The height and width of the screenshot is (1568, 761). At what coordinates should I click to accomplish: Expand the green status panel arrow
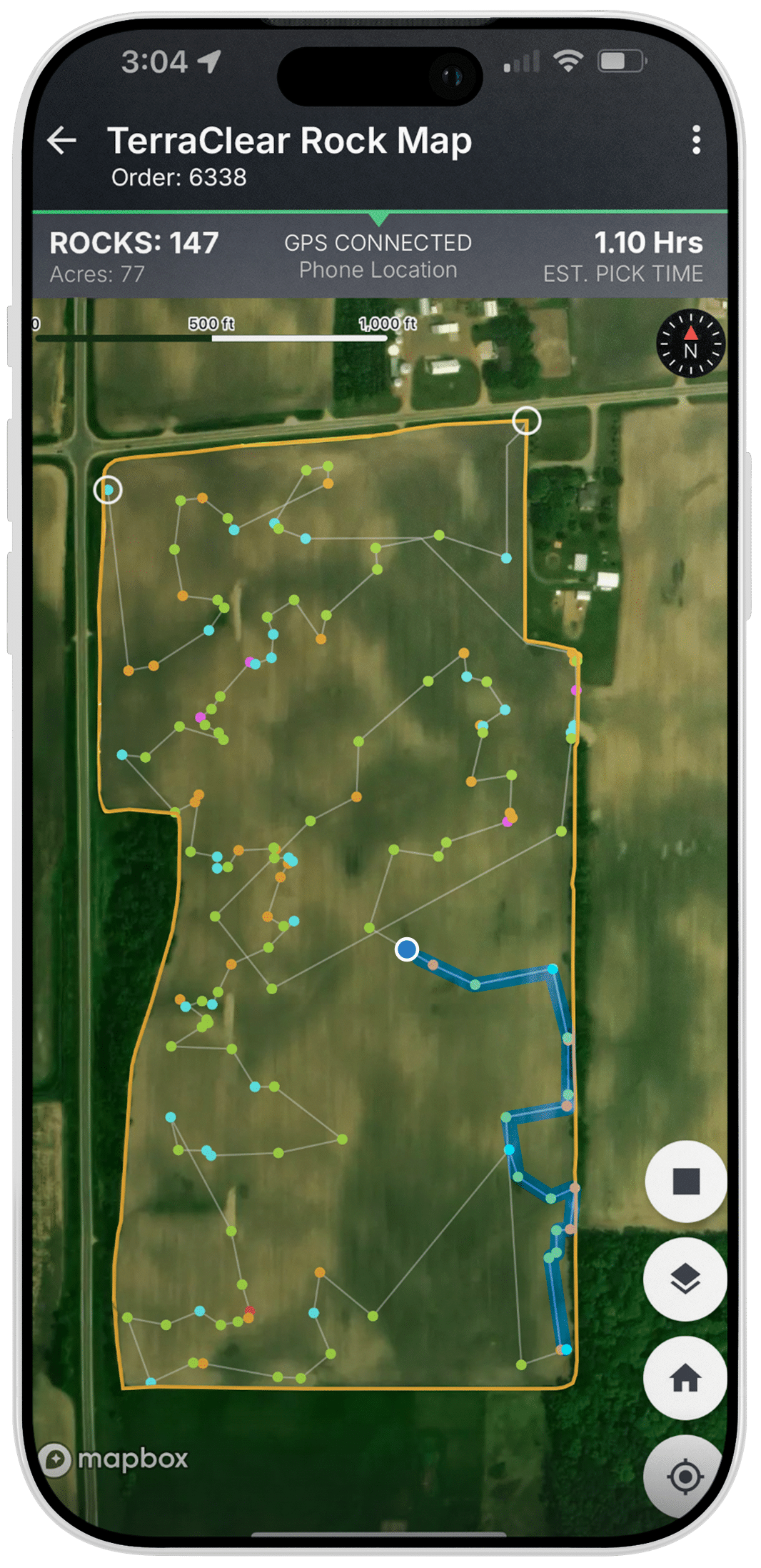[x=380, y=218]
